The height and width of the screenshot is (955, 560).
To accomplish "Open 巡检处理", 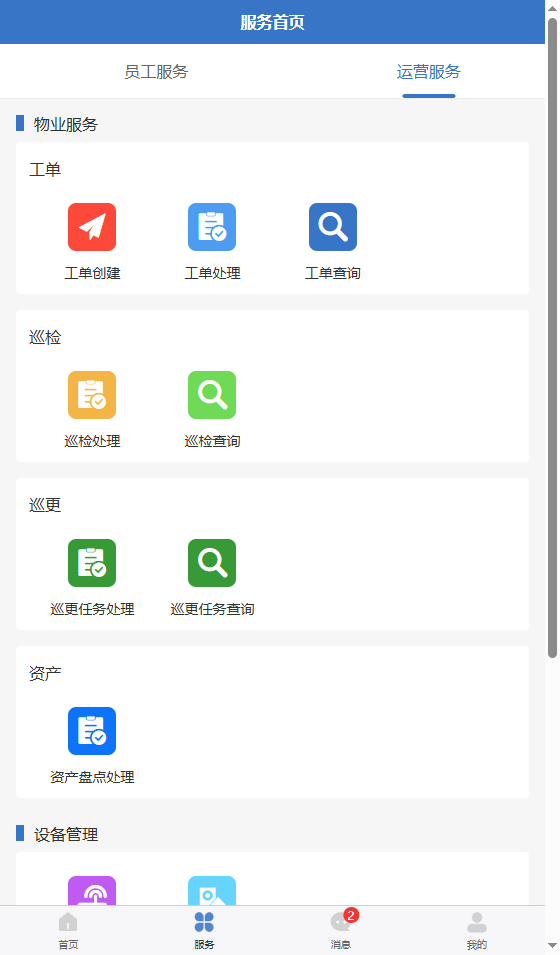I will click(92, 410).
